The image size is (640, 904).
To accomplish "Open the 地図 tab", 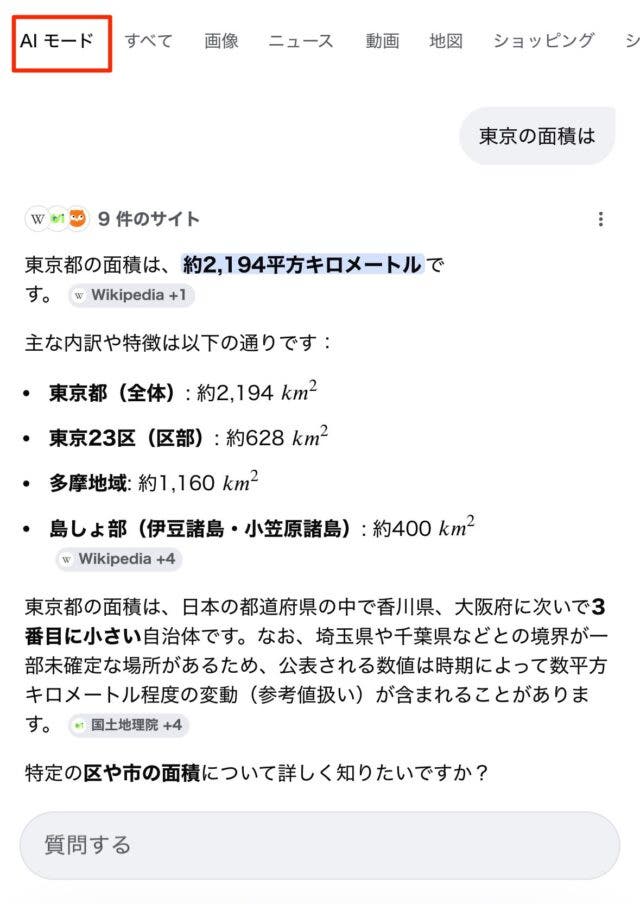I will (446, 41).
